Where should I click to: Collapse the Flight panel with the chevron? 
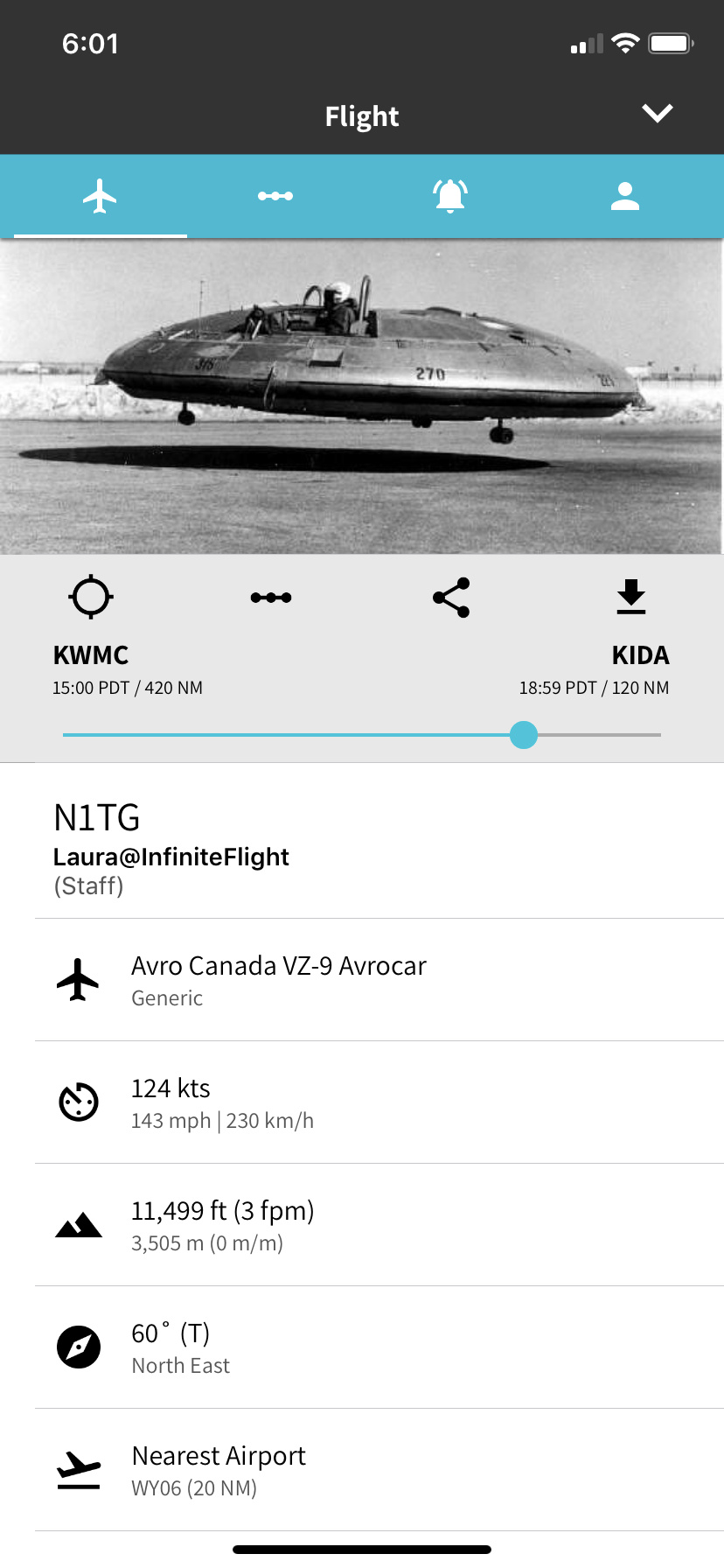[x=657, y=114]
